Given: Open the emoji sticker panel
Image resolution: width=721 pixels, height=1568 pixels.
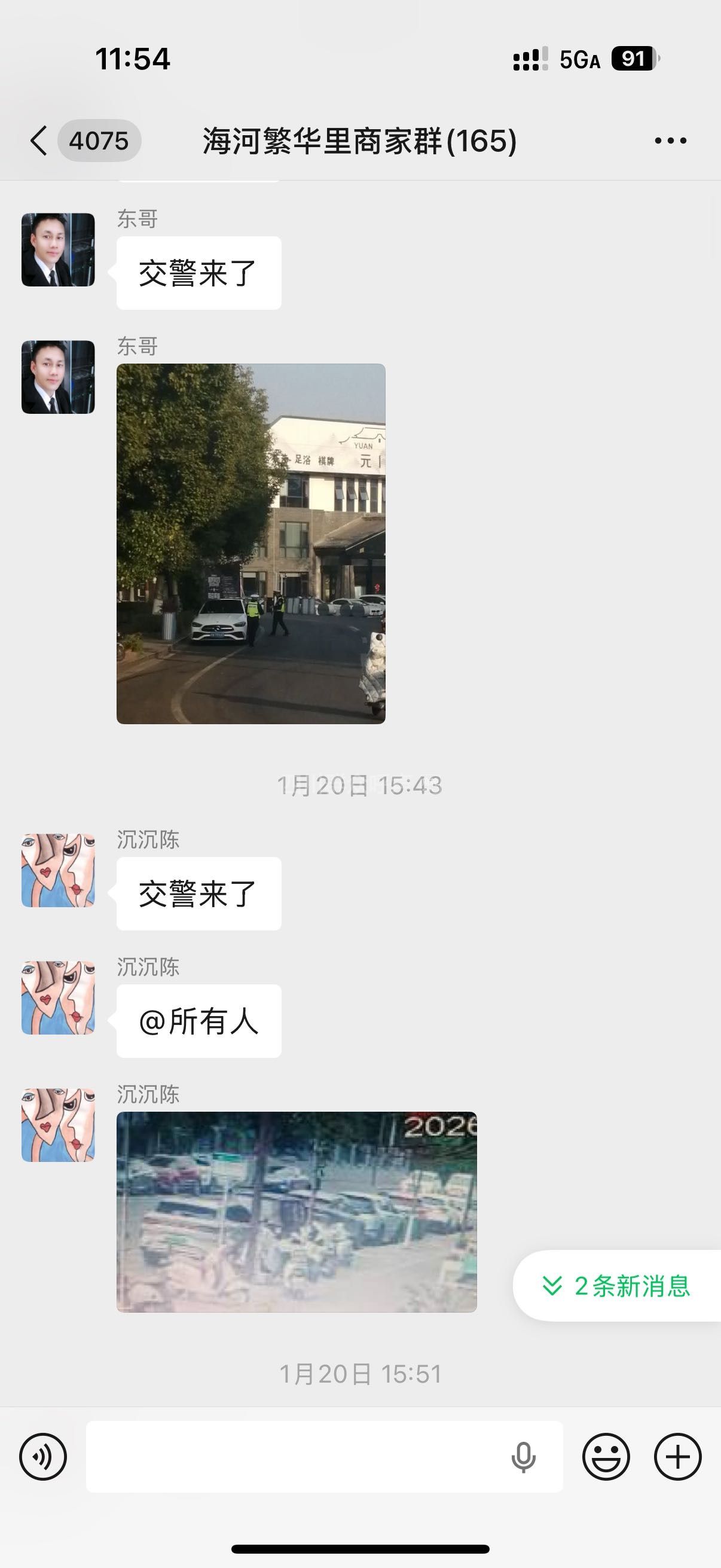Looking at the screenshot, I should 606,1457.
